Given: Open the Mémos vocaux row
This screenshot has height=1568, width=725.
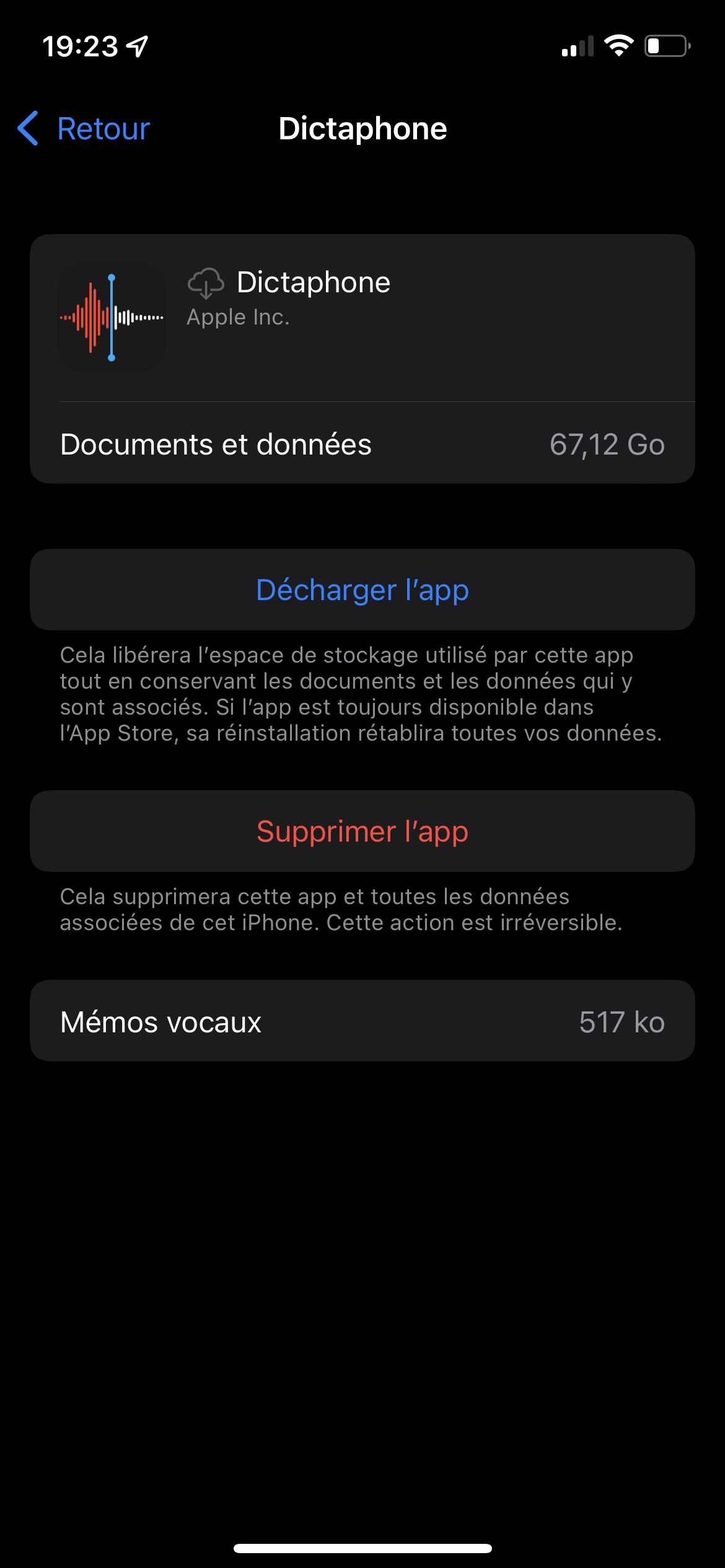Looking at the screenshot, I should point(362,1021).
